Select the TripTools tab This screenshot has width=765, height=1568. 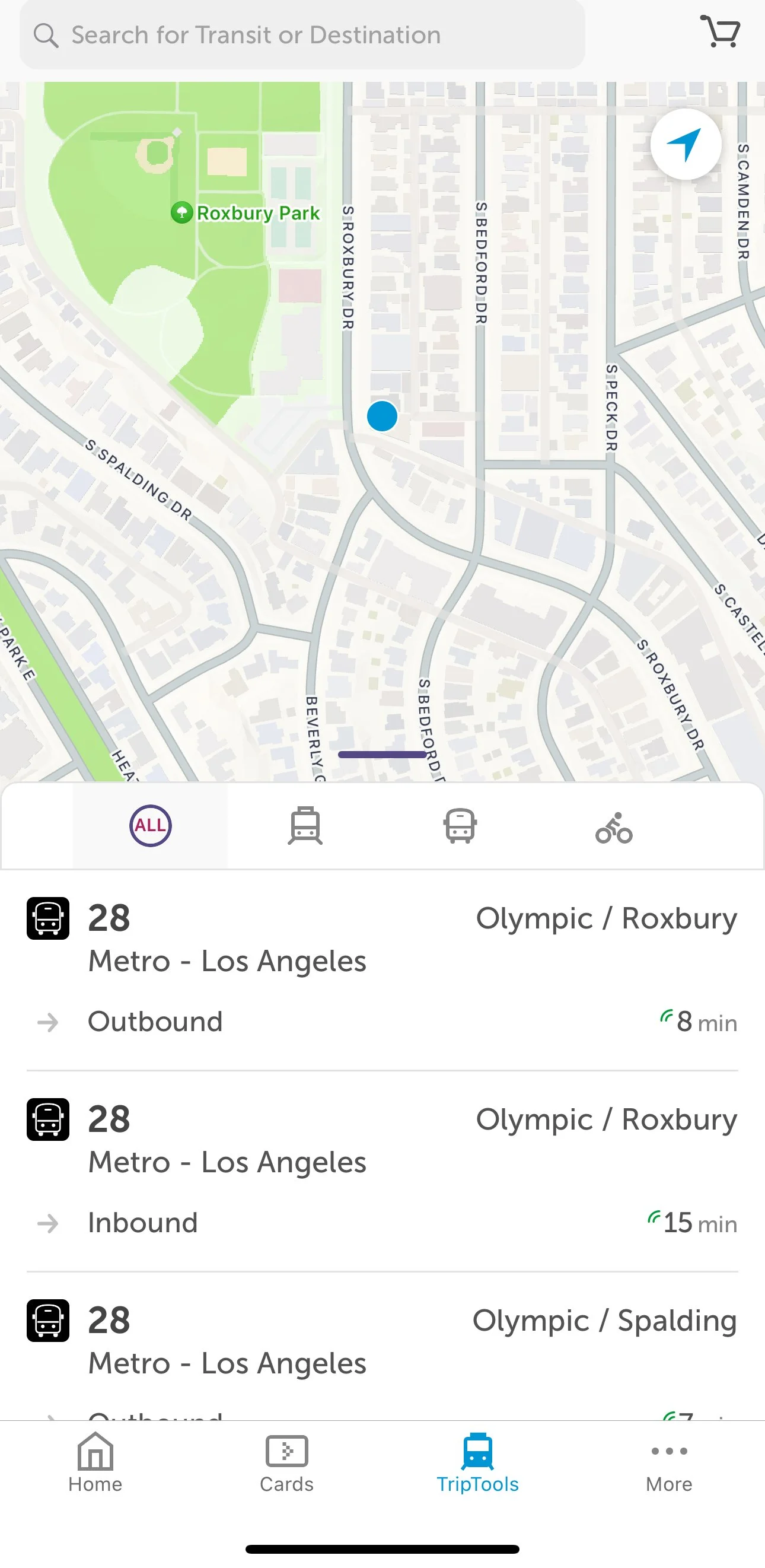[x=478, y=1462]
